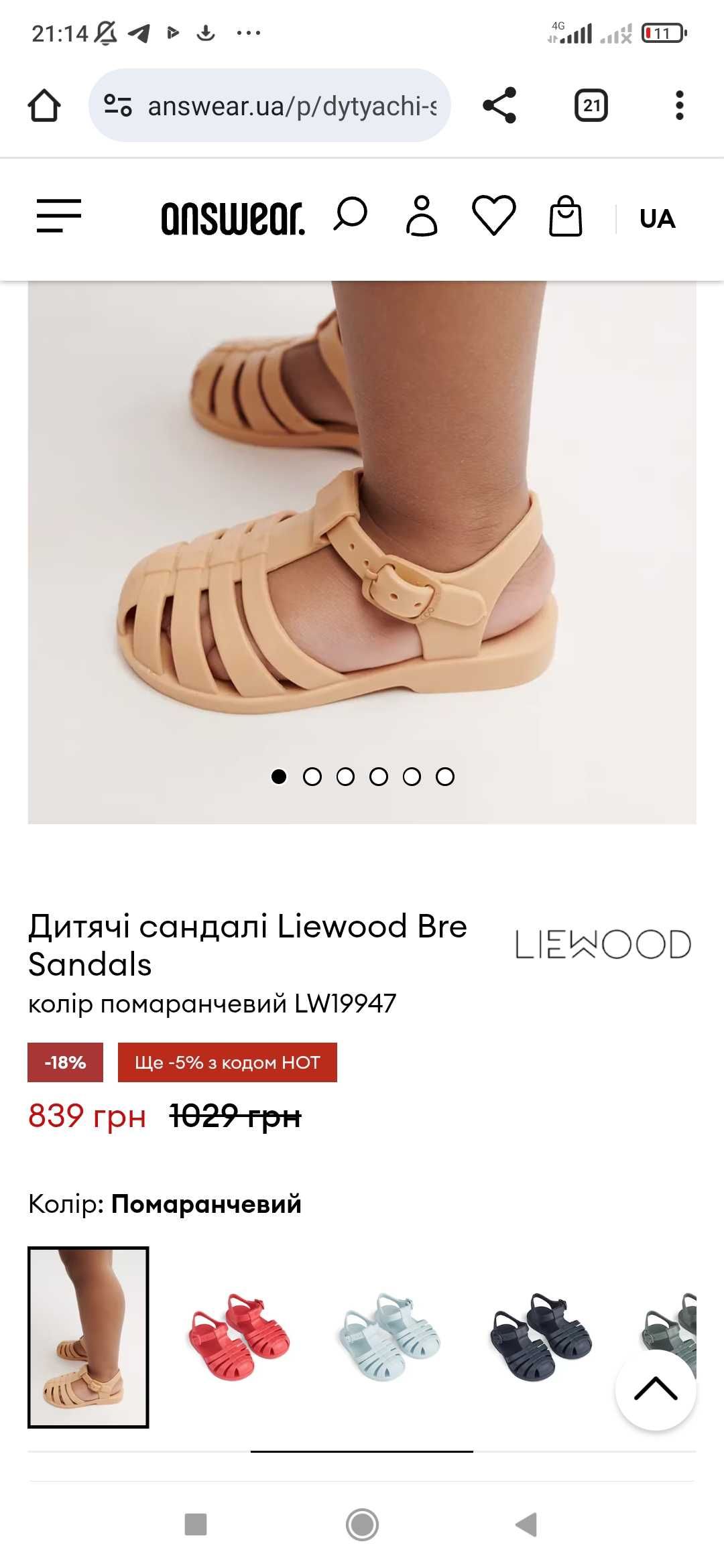This screenshot has width=724, height=1568.
Task: Select the red sandals color
Action: (x=239, y=1337)
